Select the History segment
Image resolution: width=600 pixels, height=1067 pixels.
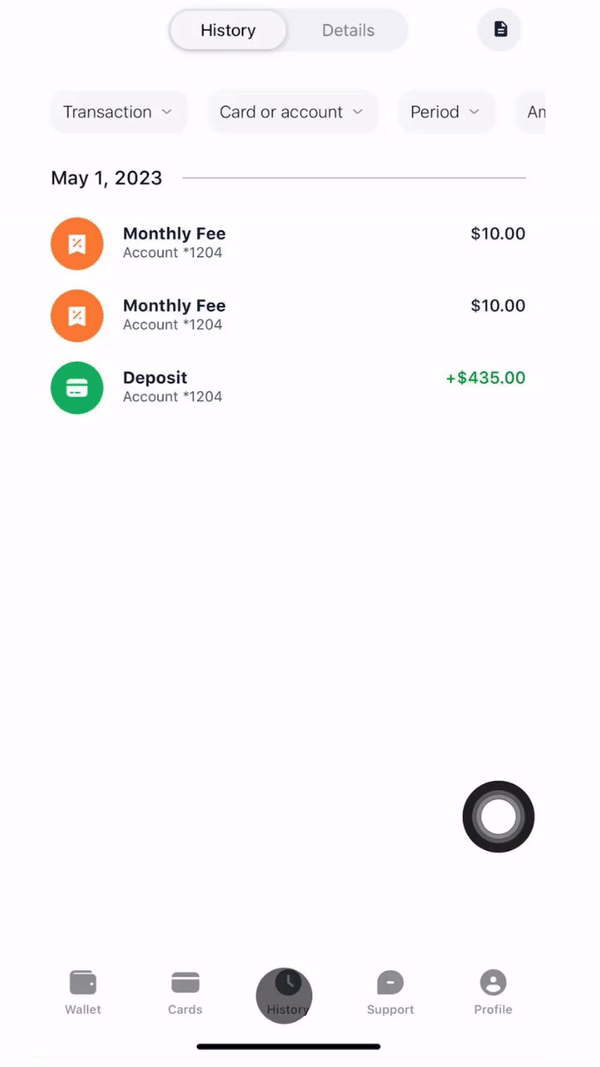228,30
